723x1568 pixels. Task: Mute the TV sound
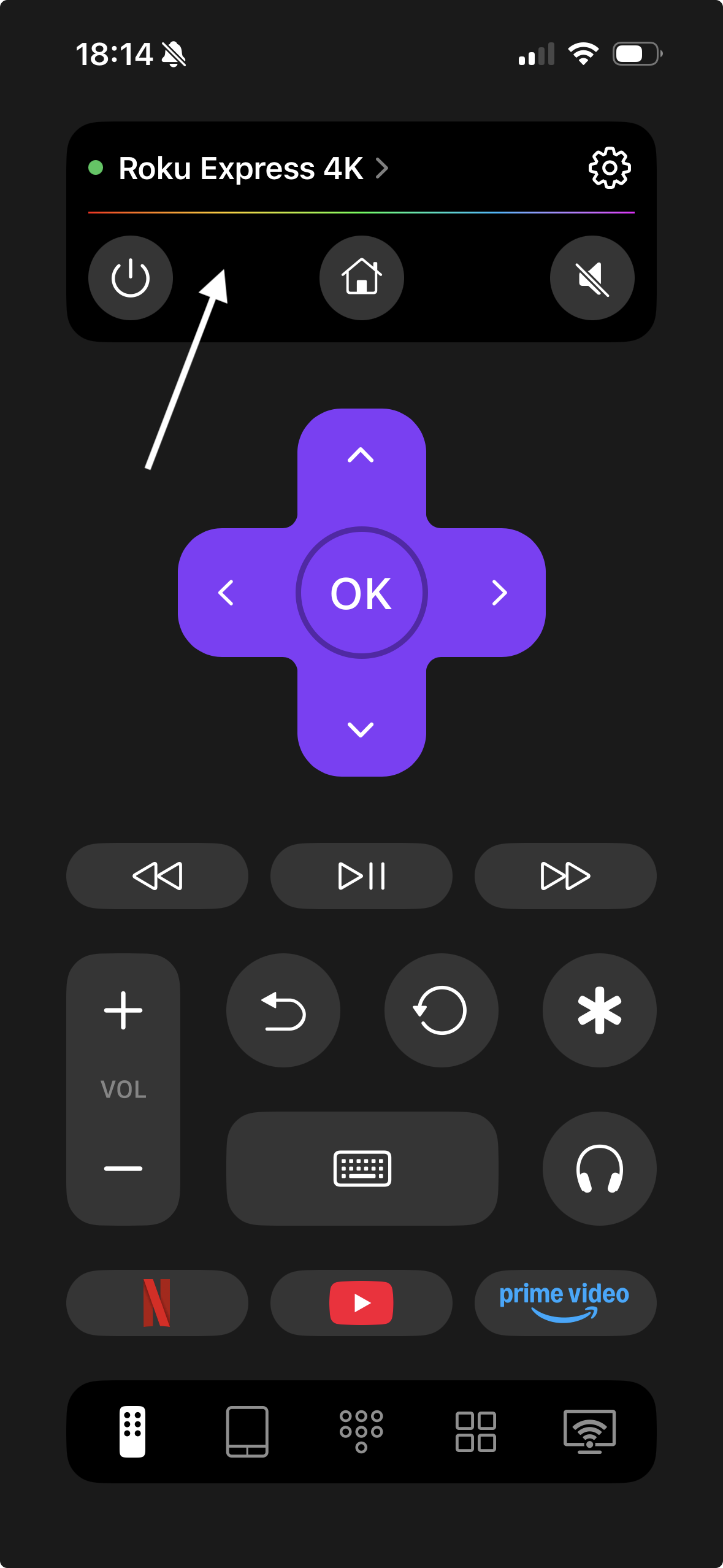pos(592,278)
